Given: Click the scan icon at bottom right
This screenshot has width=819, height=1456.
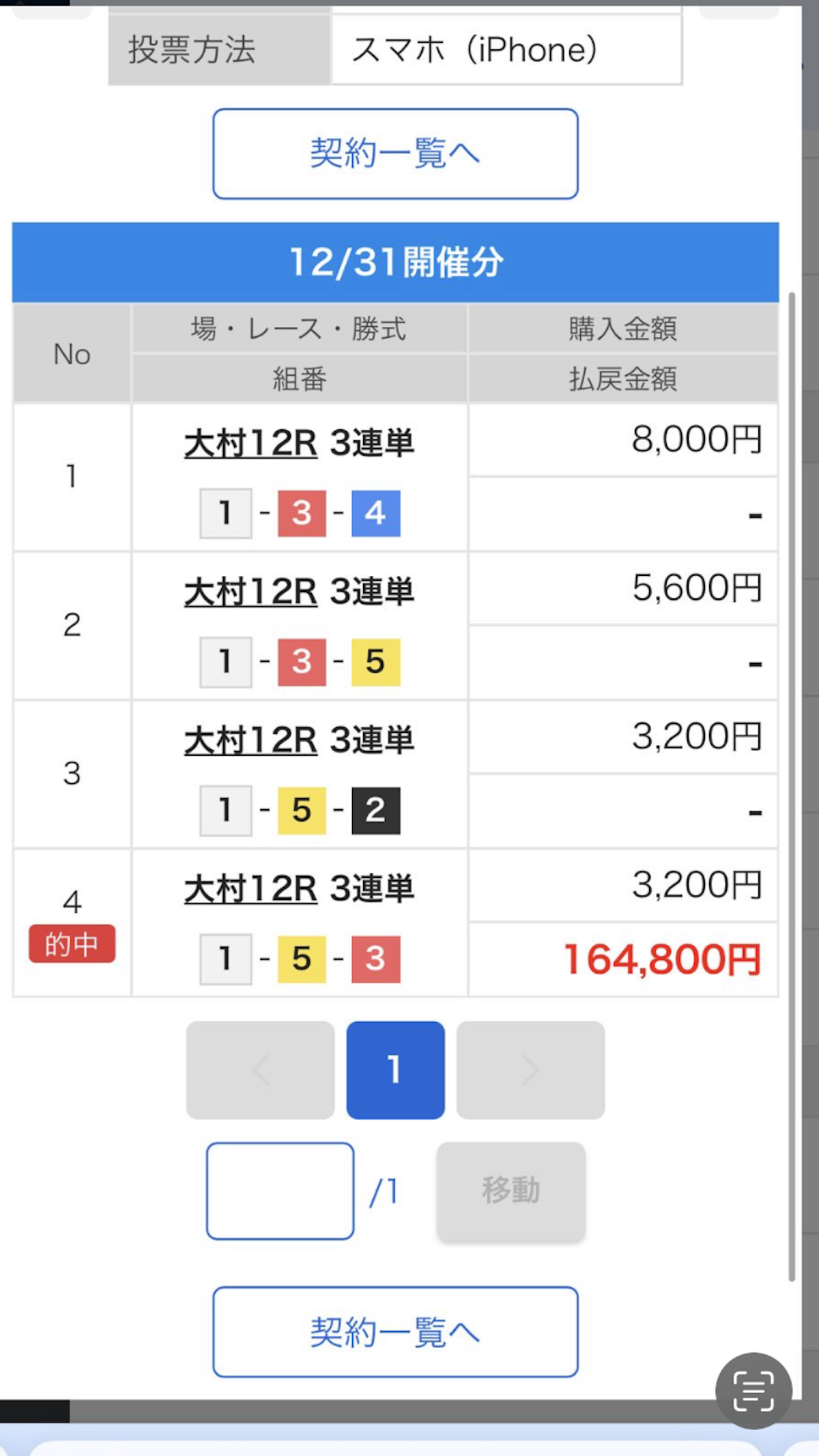Looking at the screenshot, I should coord(752,1392).
